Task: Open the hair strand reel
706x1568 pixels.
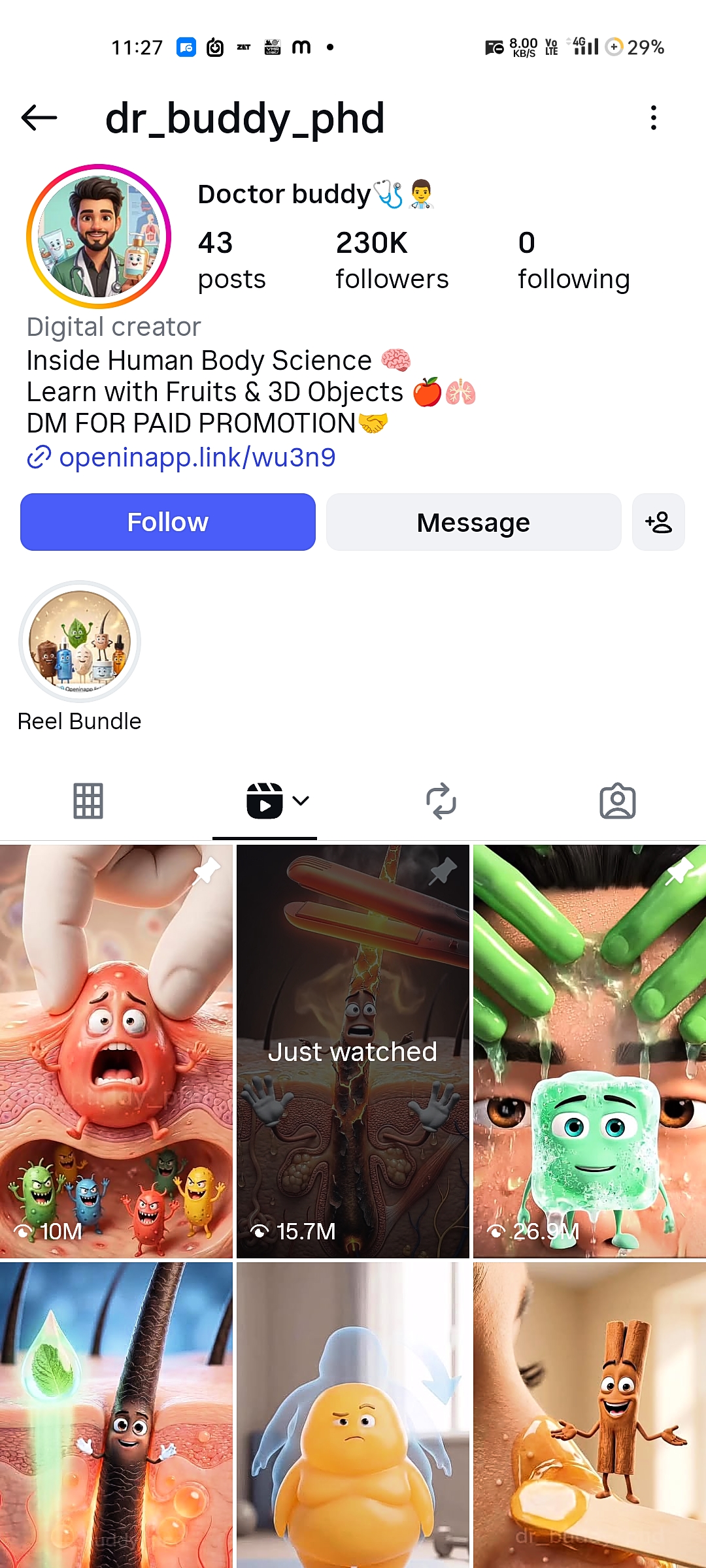Action: pyautogui.click(x=116, y=1414)
